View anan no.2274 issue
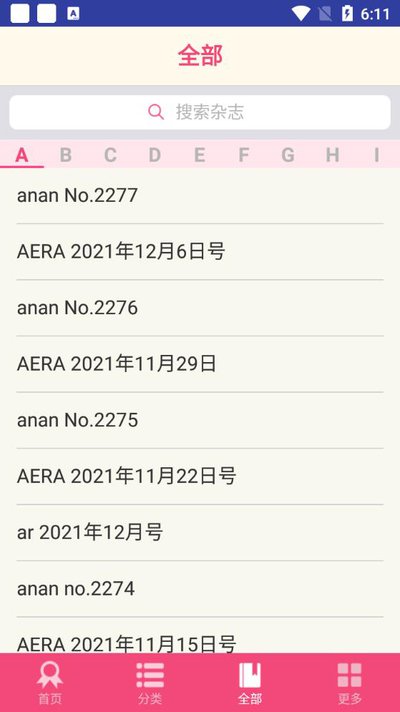Image resolution: width=400 pixels, height=712 pixels. point(200,589)
